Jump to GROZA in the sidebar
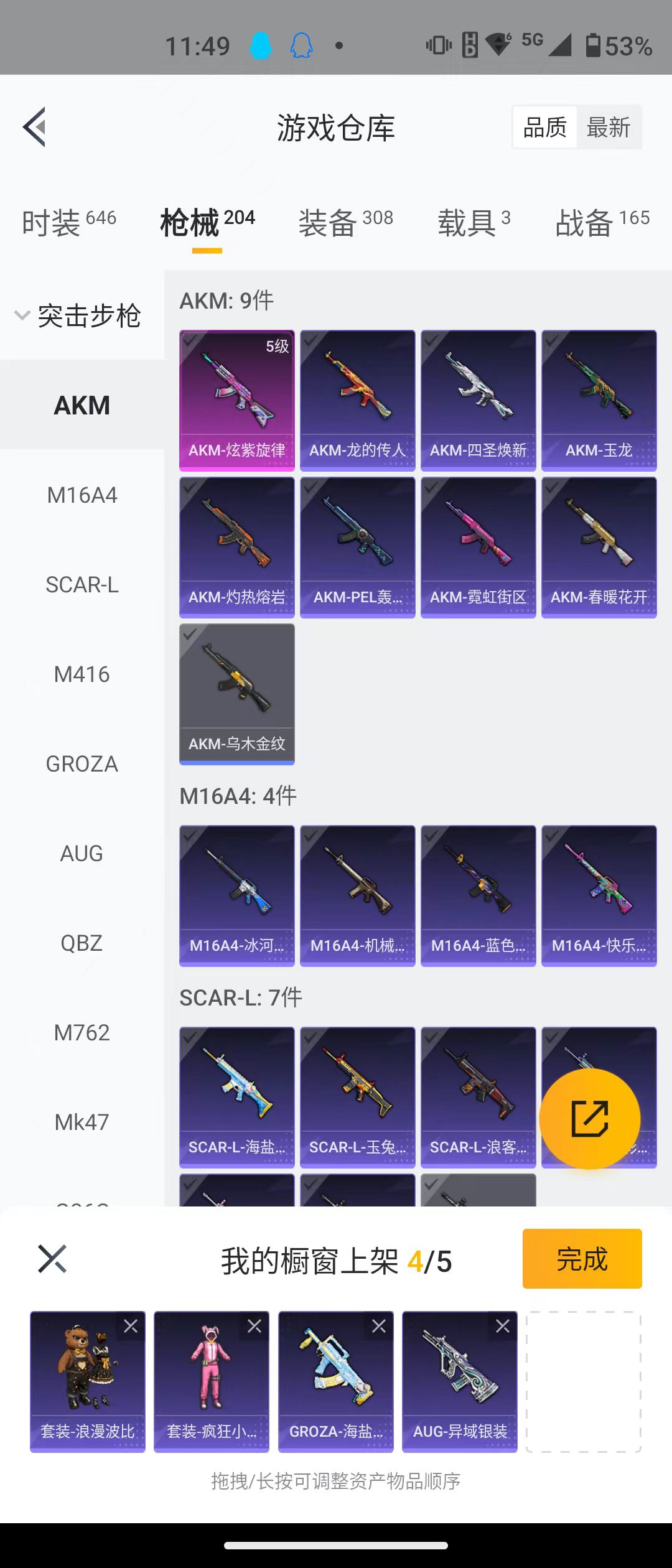 82,763
